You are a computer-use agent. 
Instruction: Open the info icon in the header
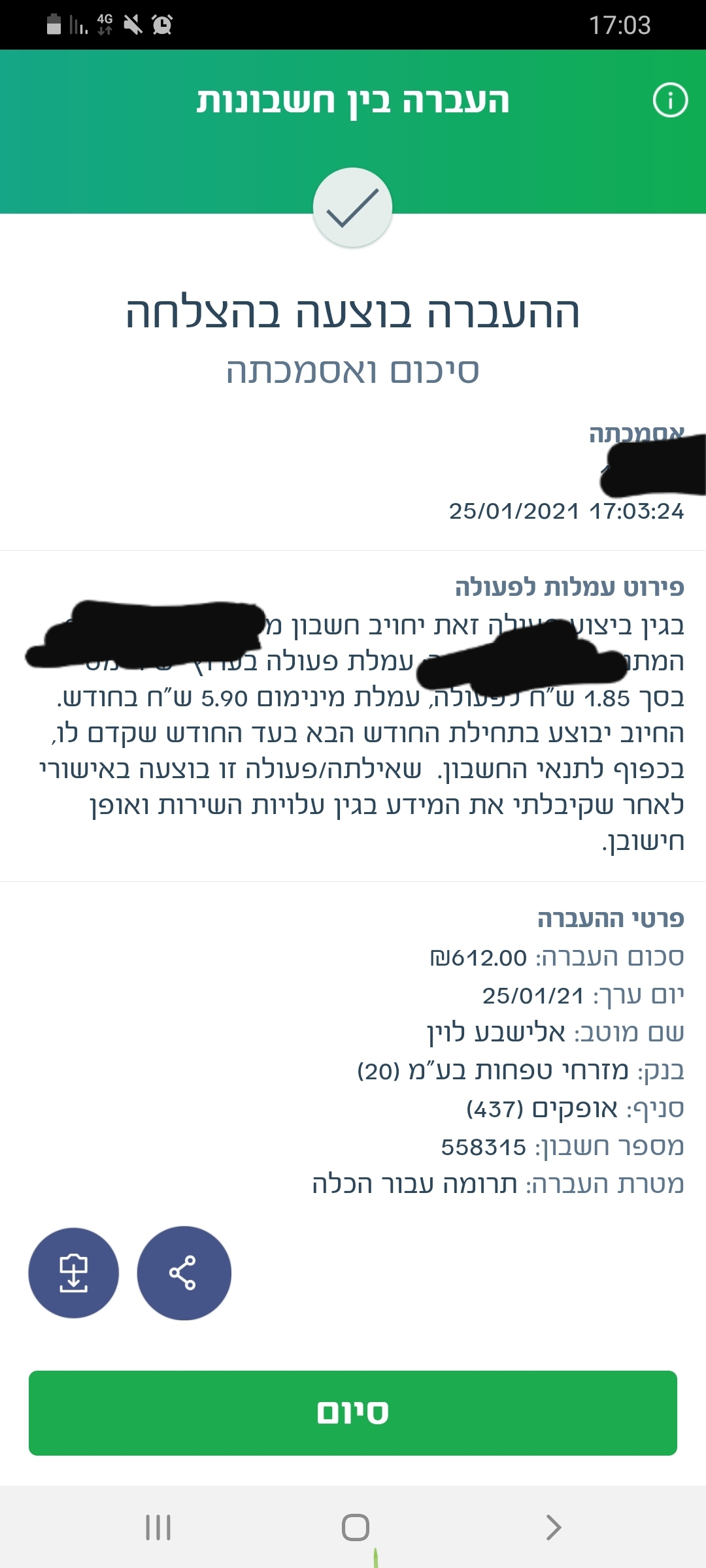670,100
